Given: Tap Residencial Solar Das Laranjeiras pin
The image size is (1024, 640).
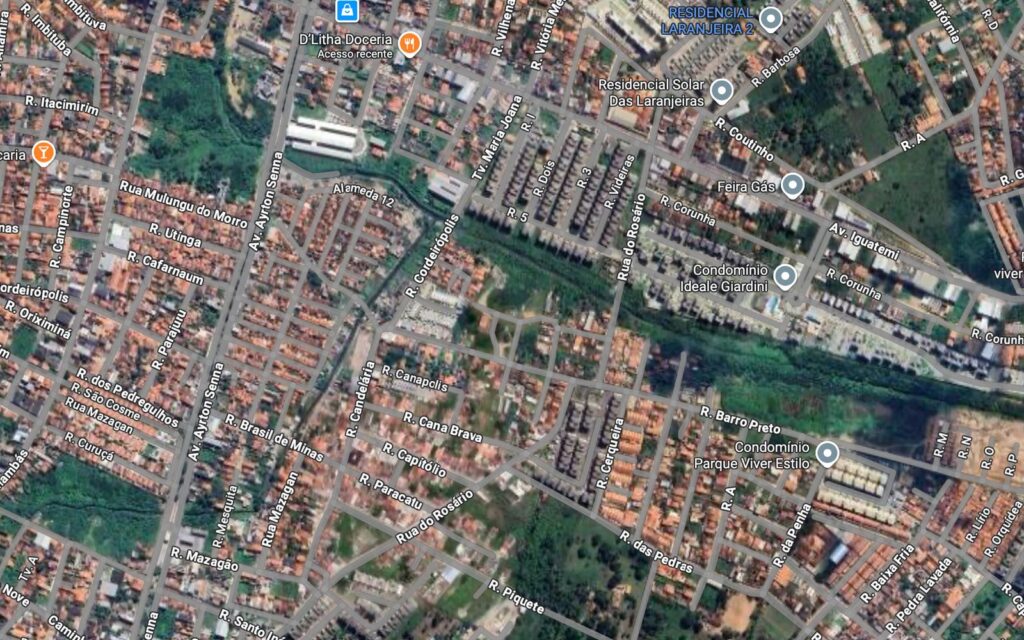Looking at the screenshot, I should [x=720, y=93].
